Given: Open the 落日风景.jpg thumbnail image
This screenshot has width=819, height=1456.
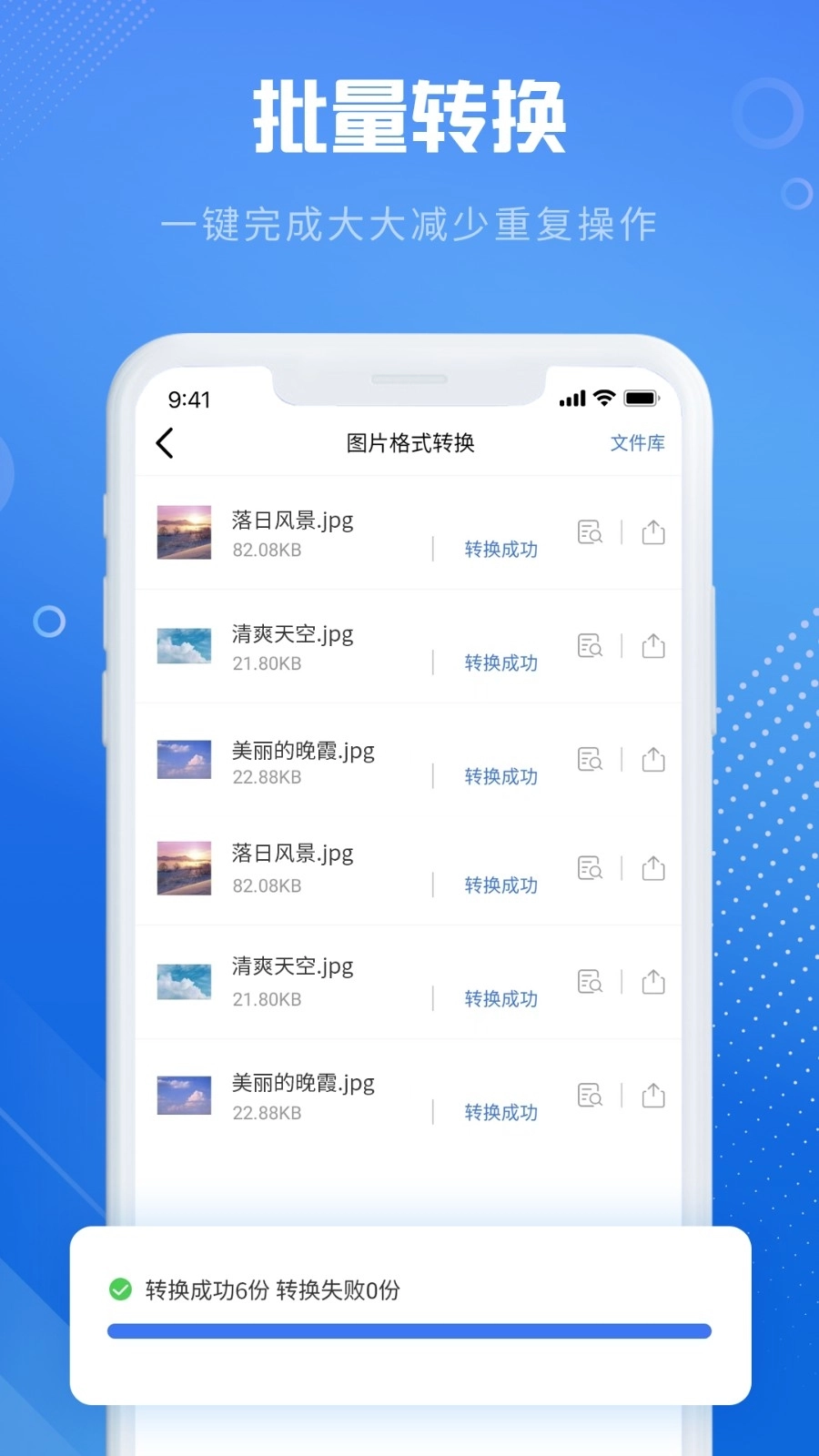Looking at the screenshot, I should click(184, 532).
